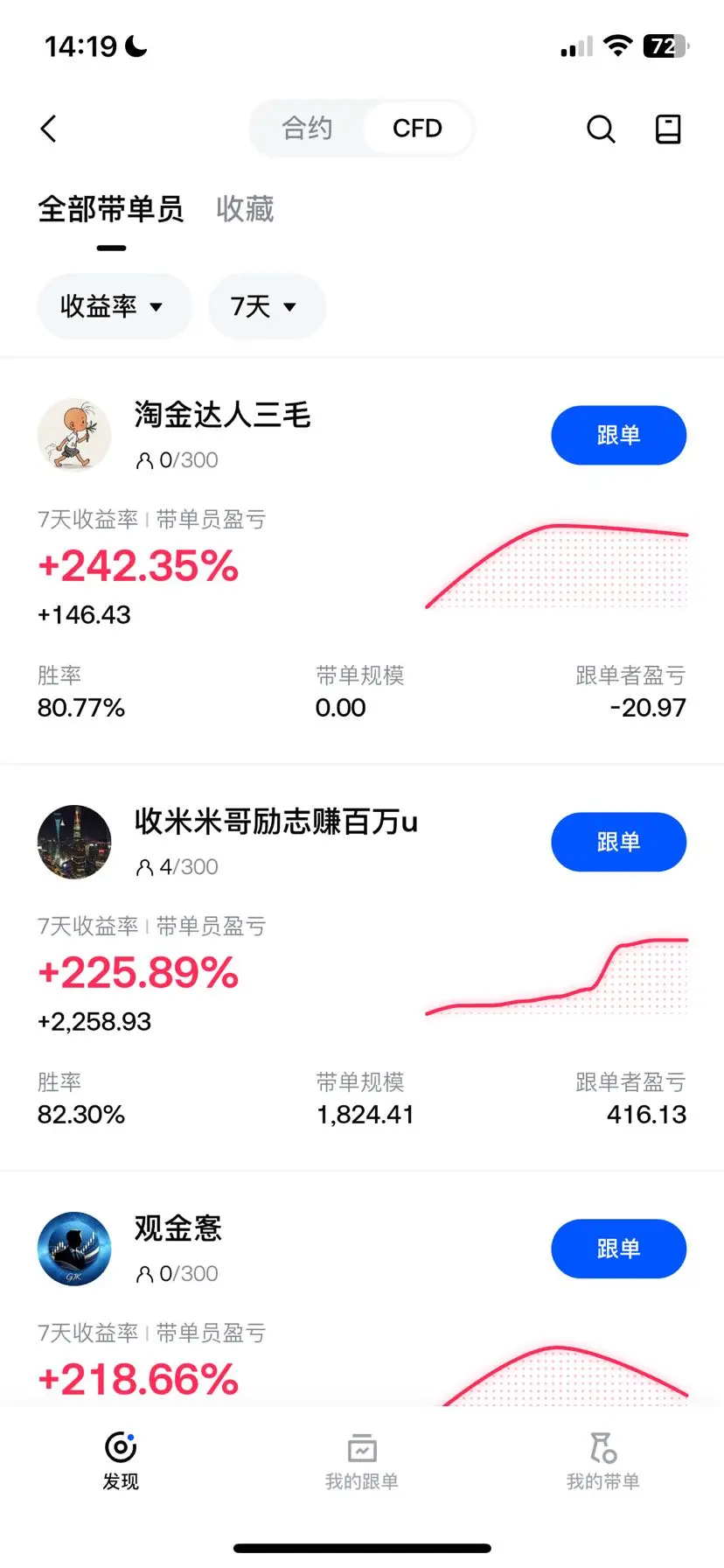Open trader 收米米哥励志赚百万u's profile
Image resolution: width=724 pixels, height=1568 pixels.
pyautogui.click(x=275, y=822)
